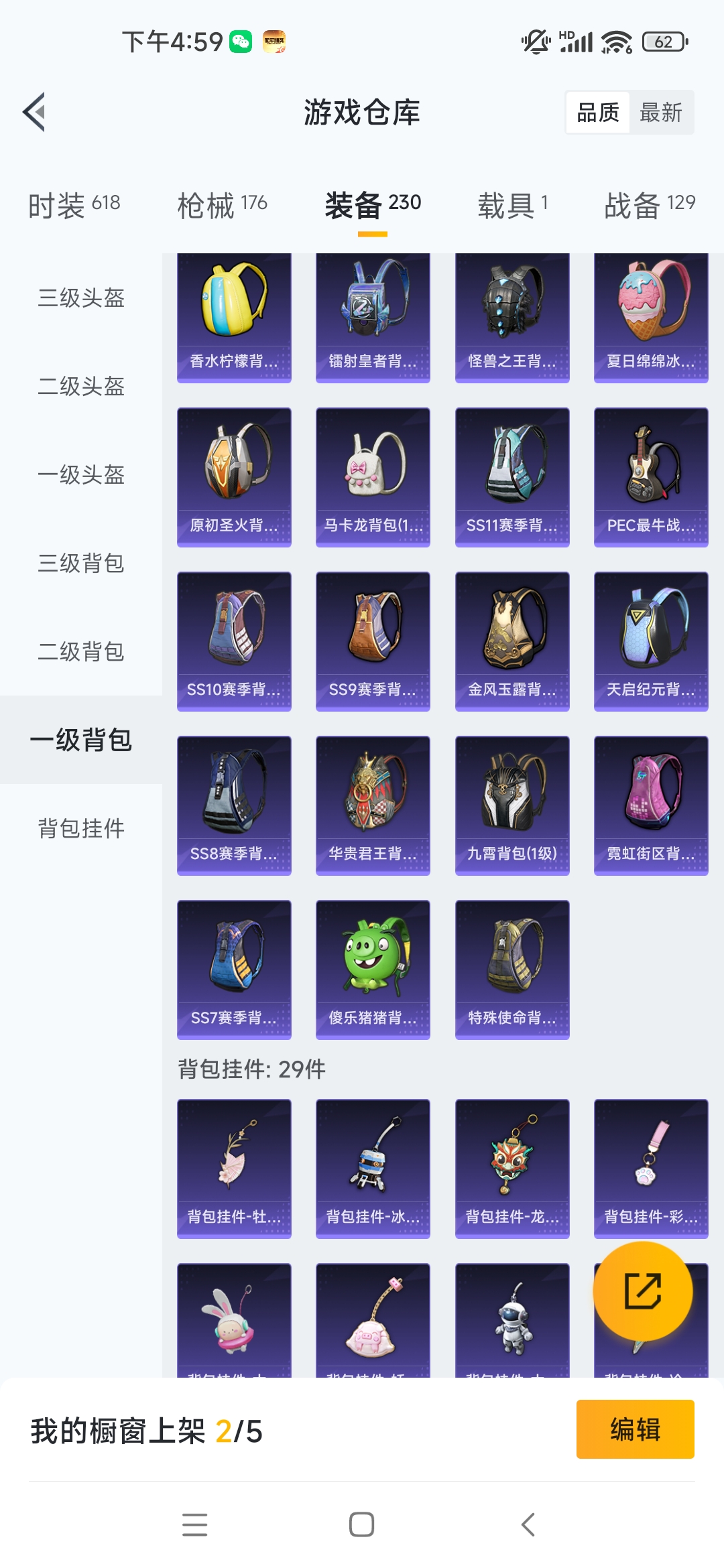Go back using the top-left arrow
724x1568 pixels.
pyautogui.click(x=34, y=112)
